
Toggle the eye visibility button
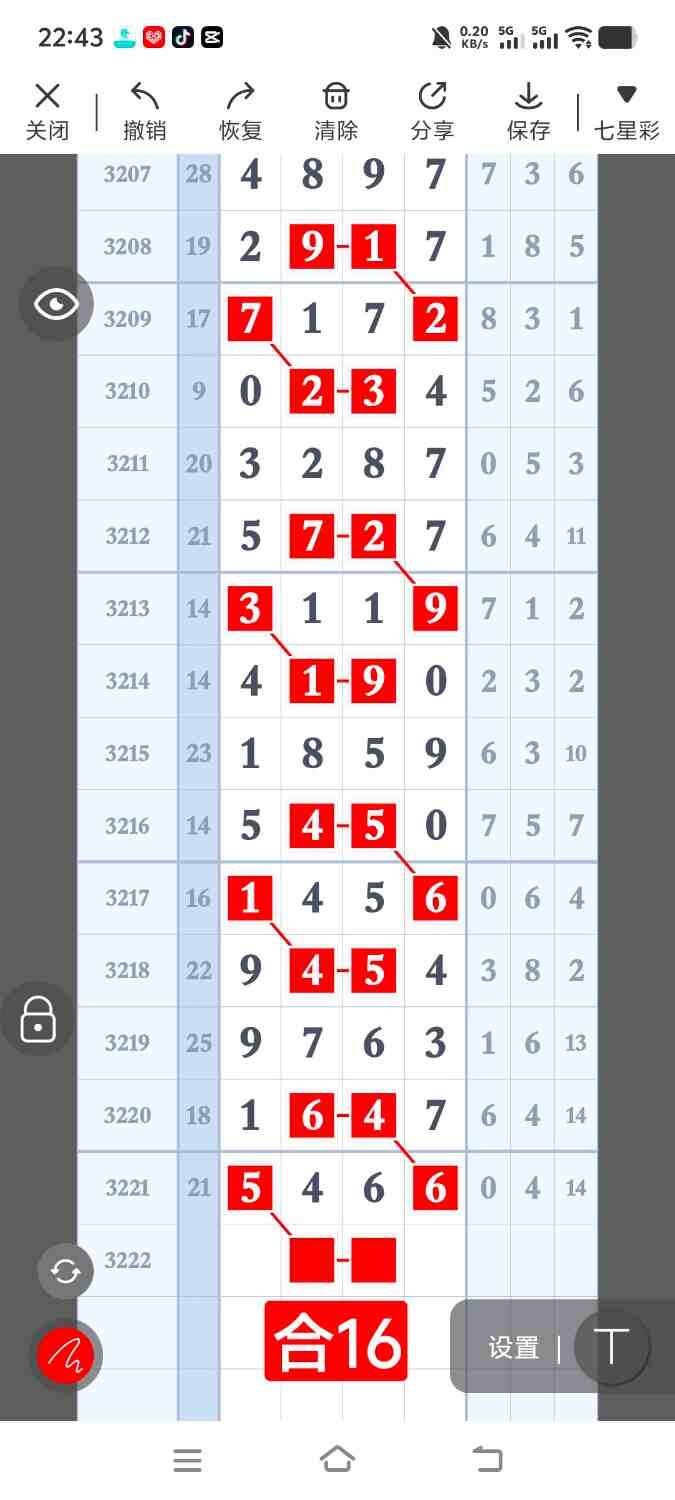[x=56, y=304]
